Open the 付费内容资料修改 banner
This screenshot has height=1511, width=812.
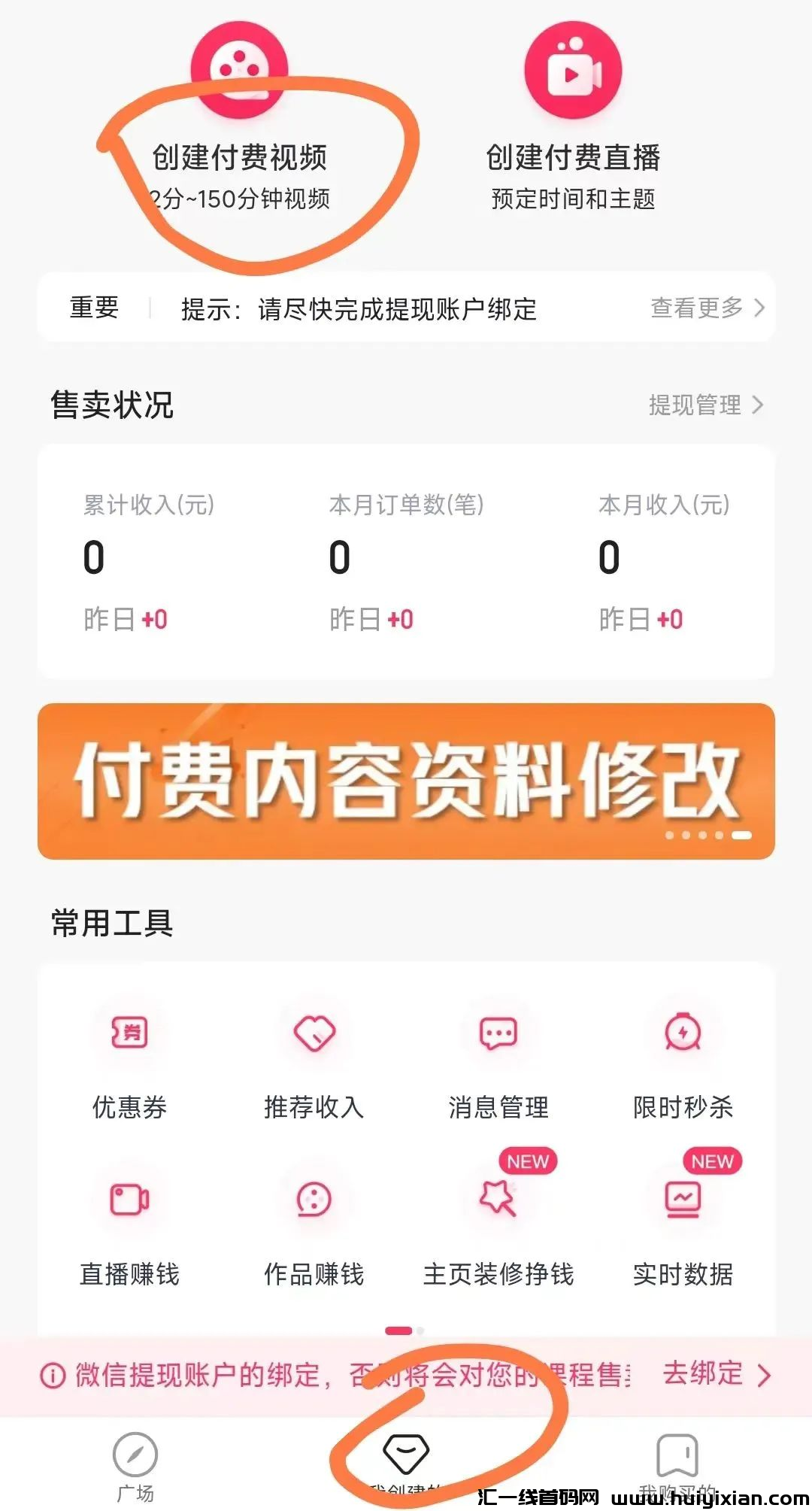406,781
